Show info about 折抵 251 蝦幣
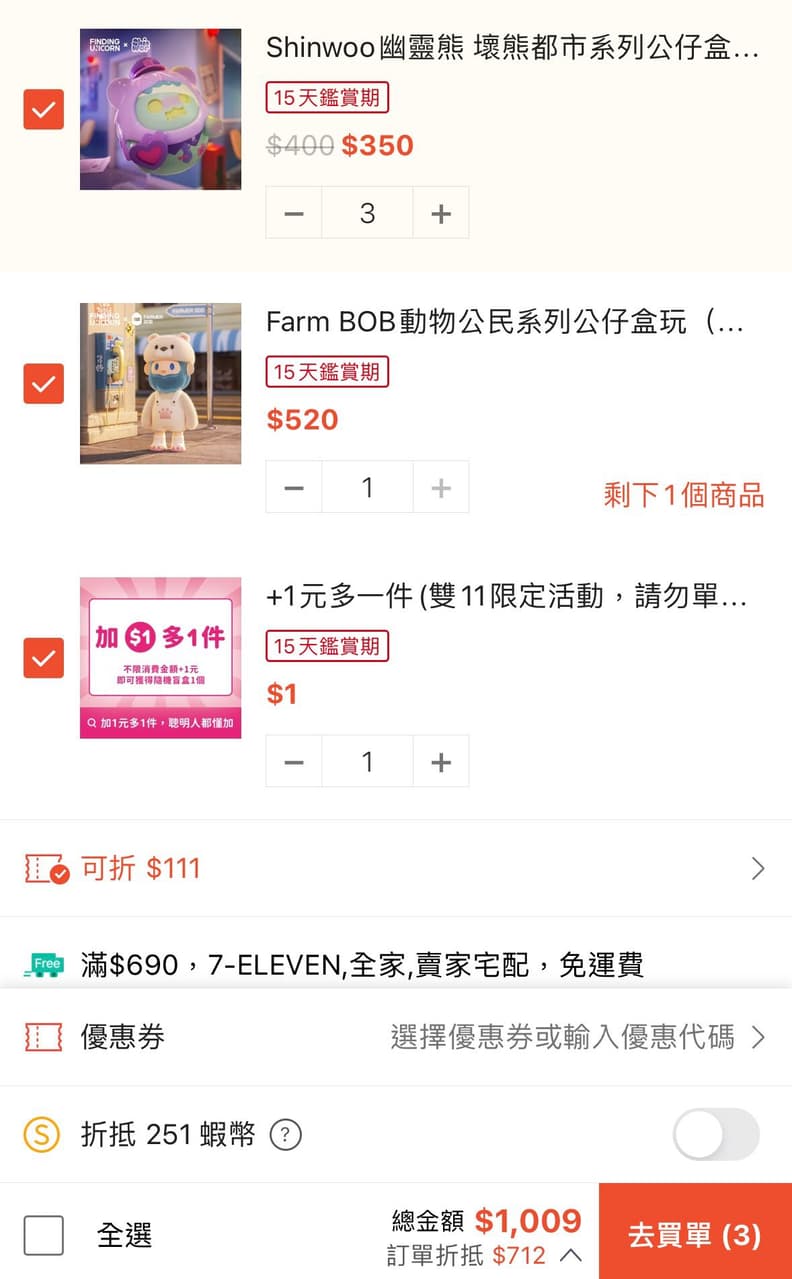 (x=286, y=1135)
